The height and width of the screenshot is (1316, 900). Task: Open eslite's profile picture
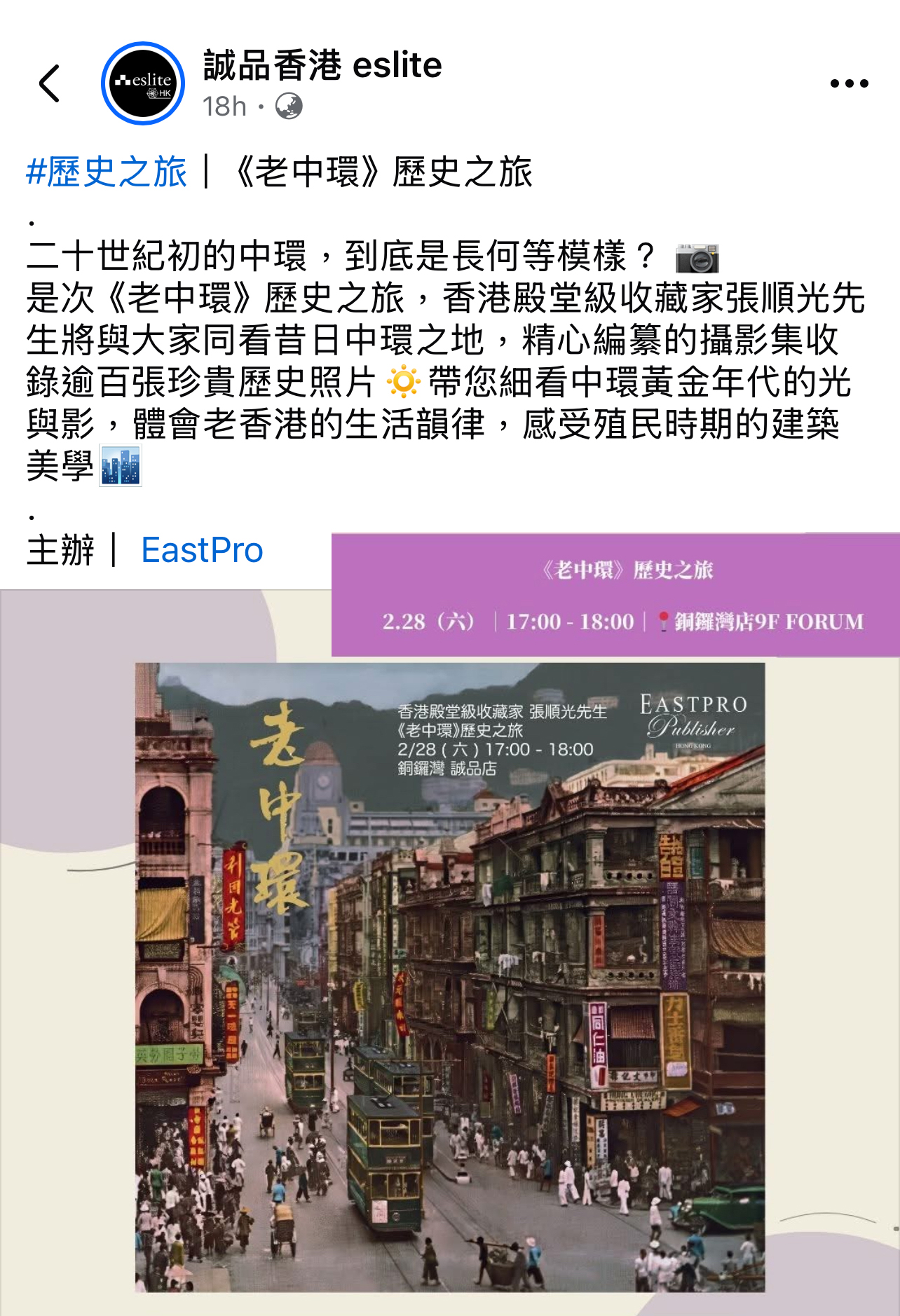point(143,83)
